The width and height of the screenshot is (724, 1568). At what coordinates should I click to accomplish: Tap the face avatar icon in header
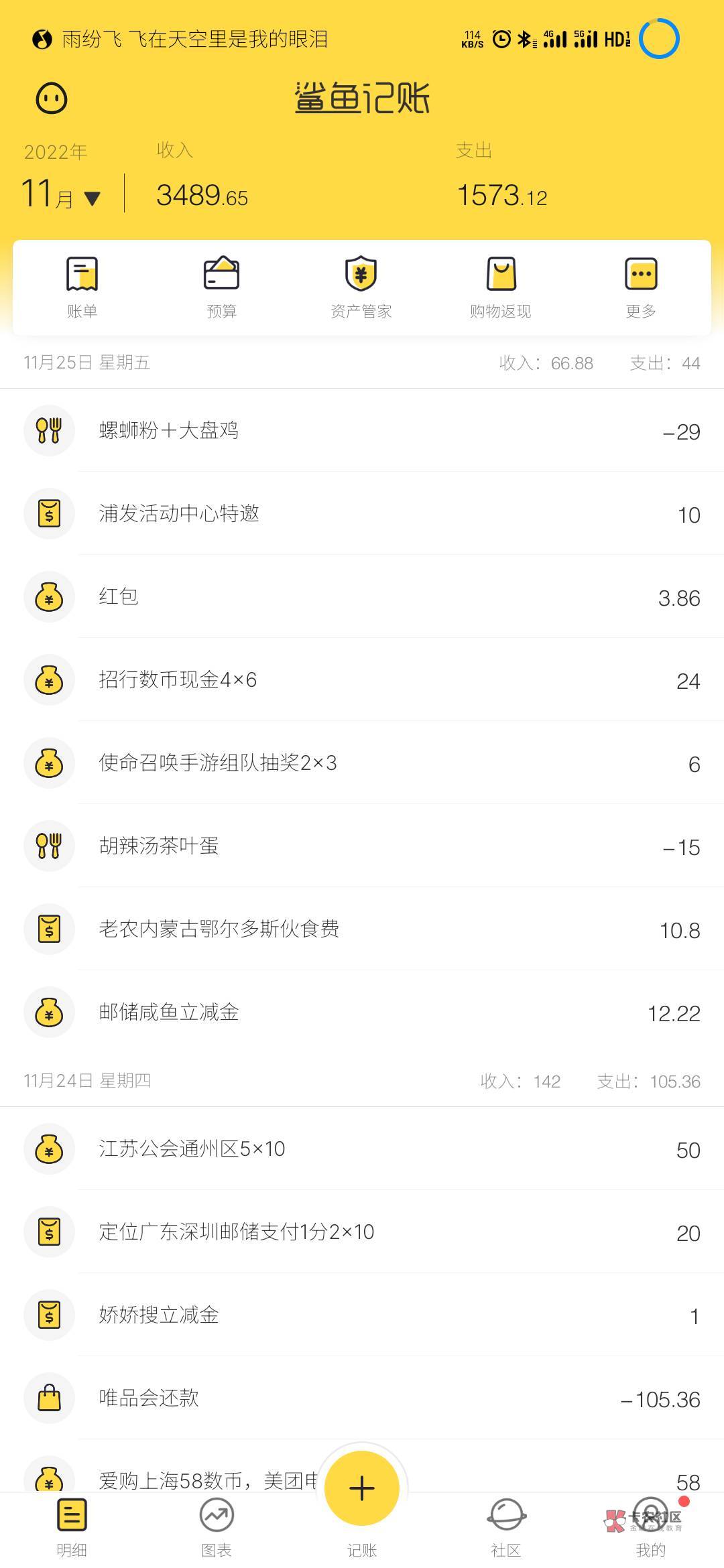tap(51, 99)
